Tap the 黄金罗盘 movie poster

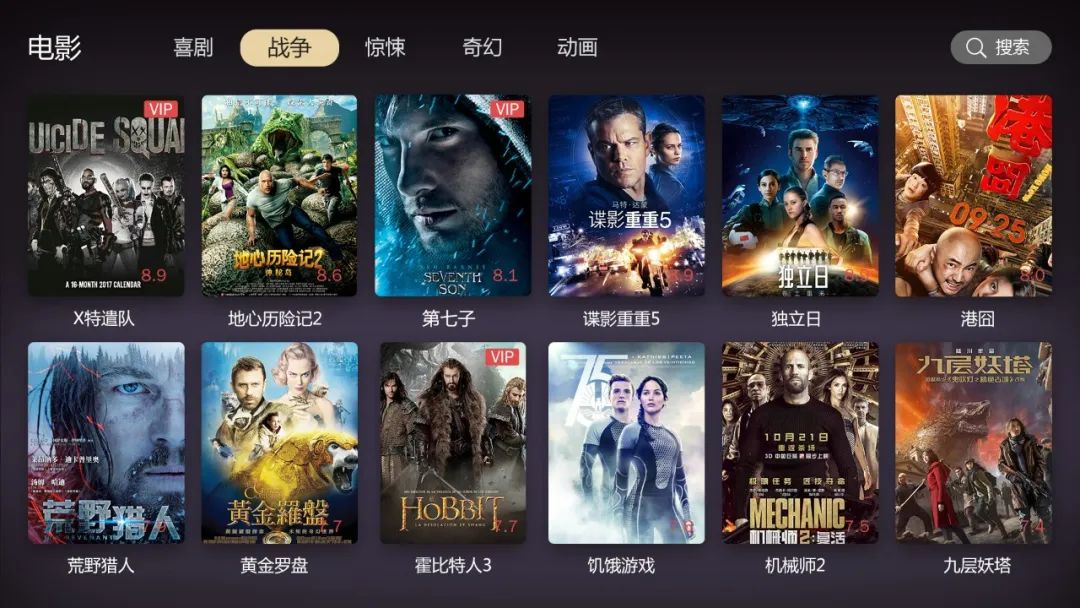[x=279, y=443]
